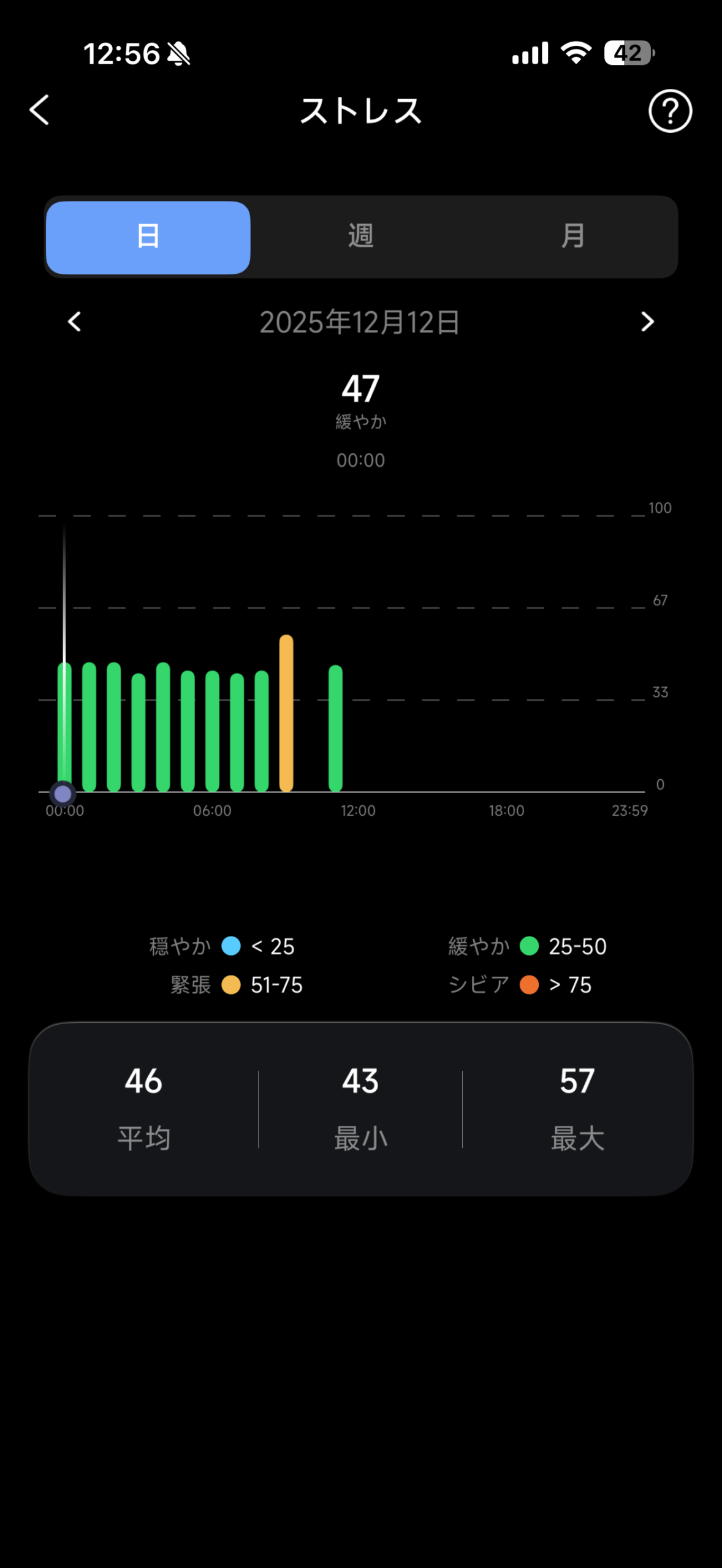Switch to the 月 view
Image resolution: width=722 pixels, height=1568 pixels.
(x=572, y=237)
